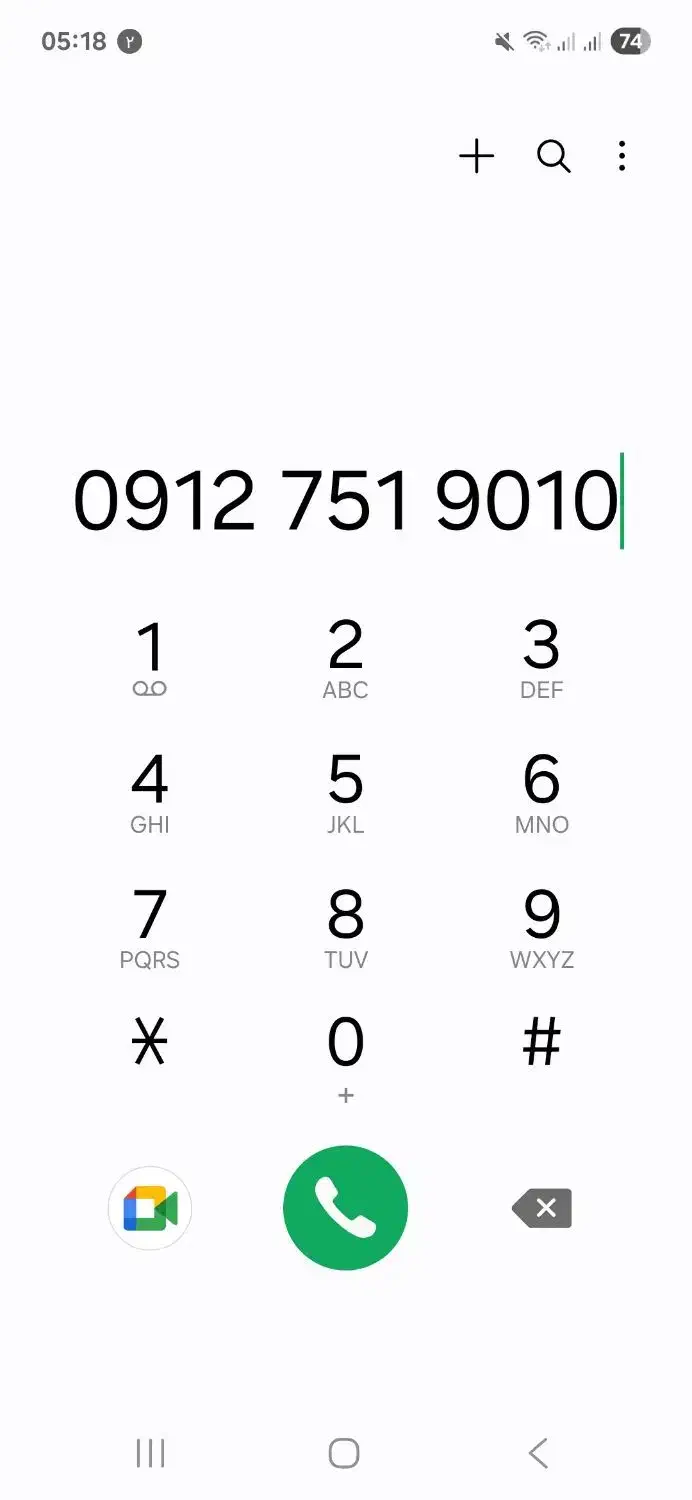Add the dialed number to contacts
This screenshot has width=692, height=1500.
(477, 157)
